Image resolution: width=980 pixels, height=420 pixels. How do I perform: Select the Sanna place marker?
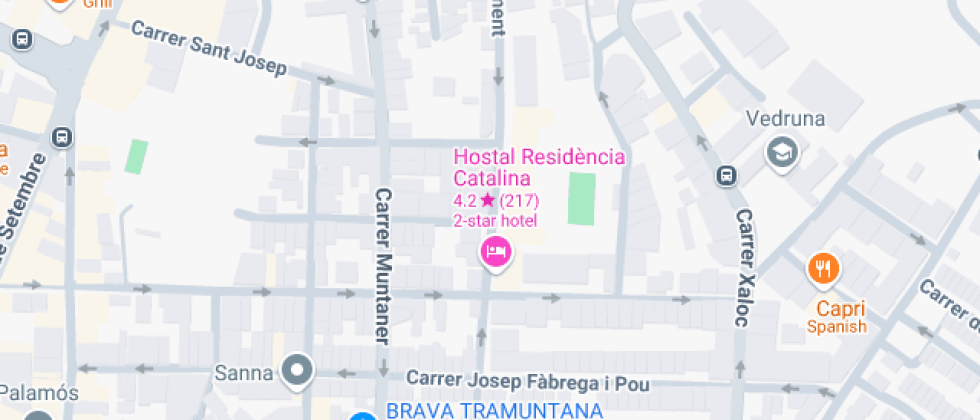[297, 372]
